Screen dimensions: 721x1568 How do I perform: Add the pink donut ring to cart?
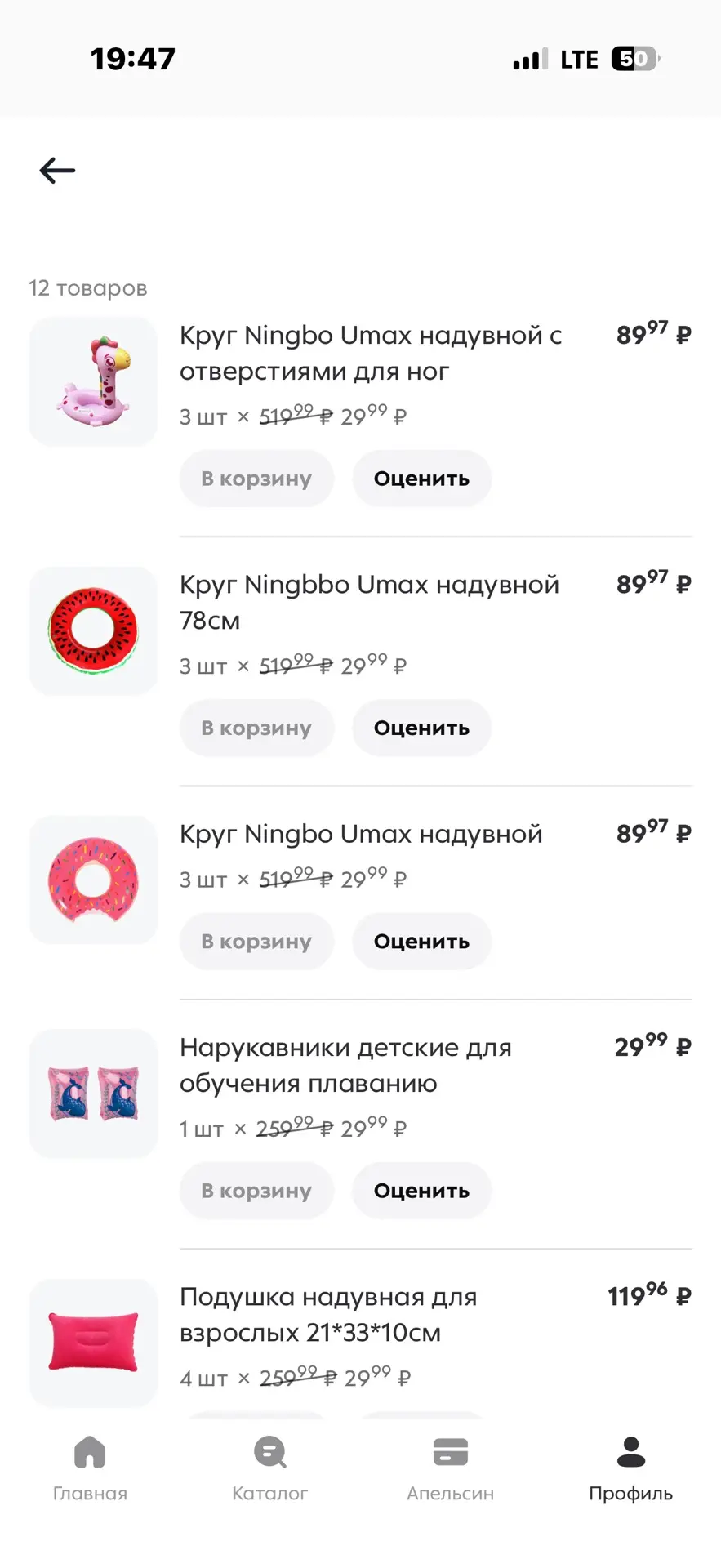coord(256,941)
